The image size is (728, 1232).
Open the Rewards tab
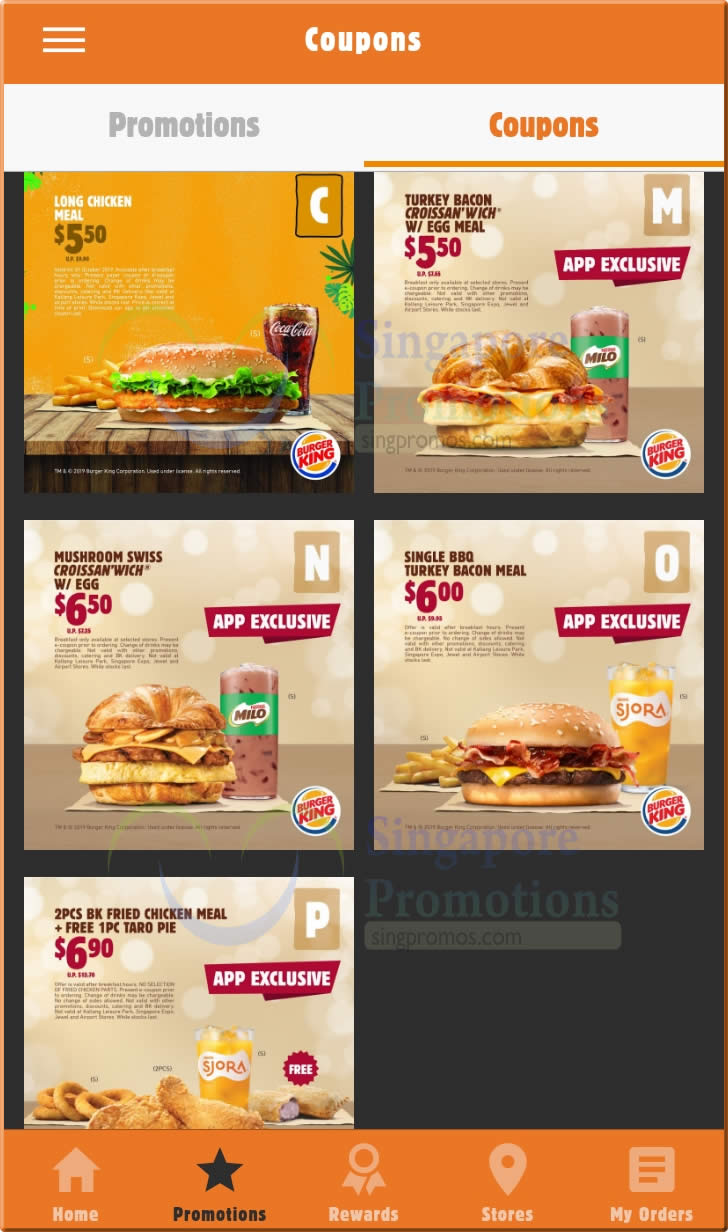click(x=364, y=1184)
